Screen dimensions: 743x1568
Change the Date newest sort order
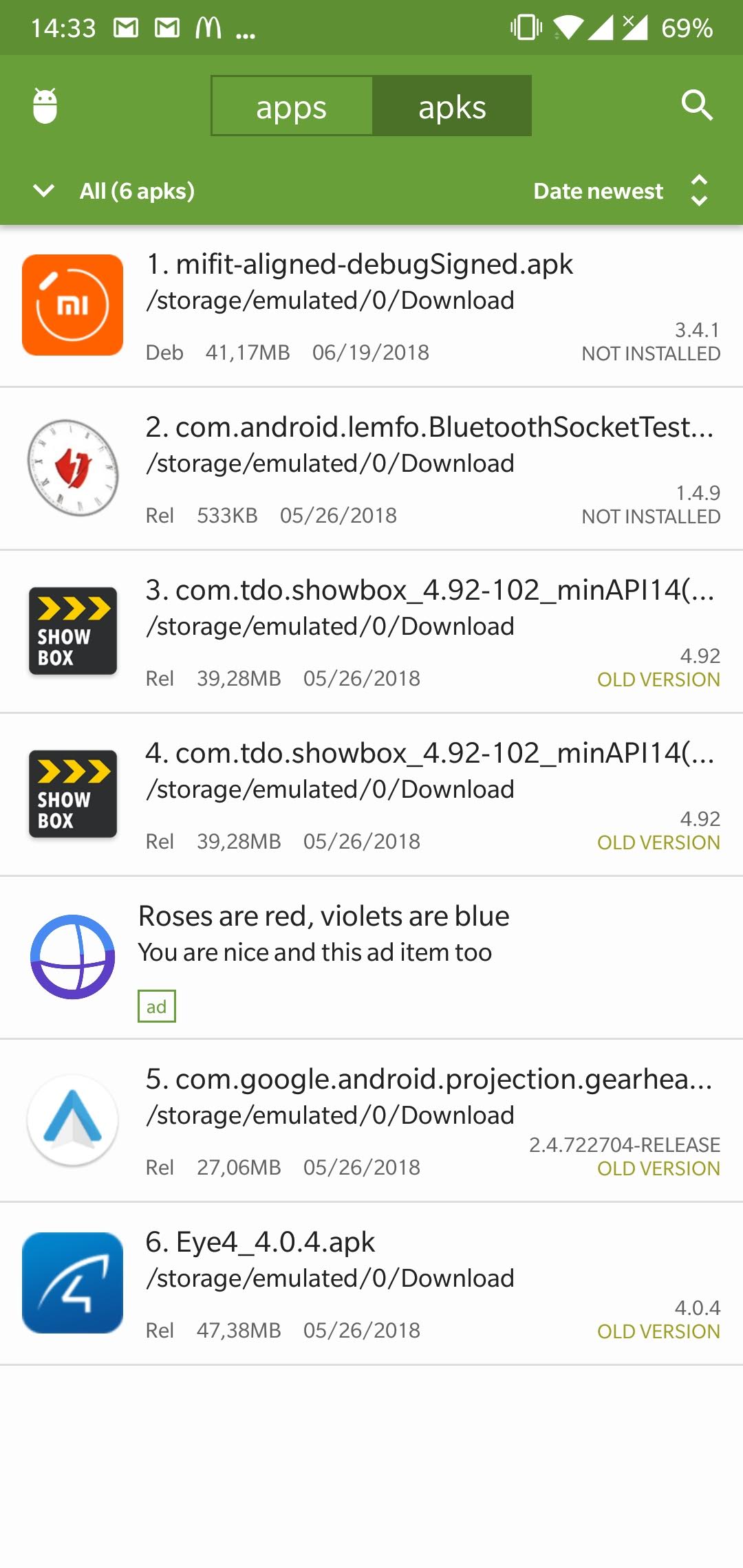619,190
